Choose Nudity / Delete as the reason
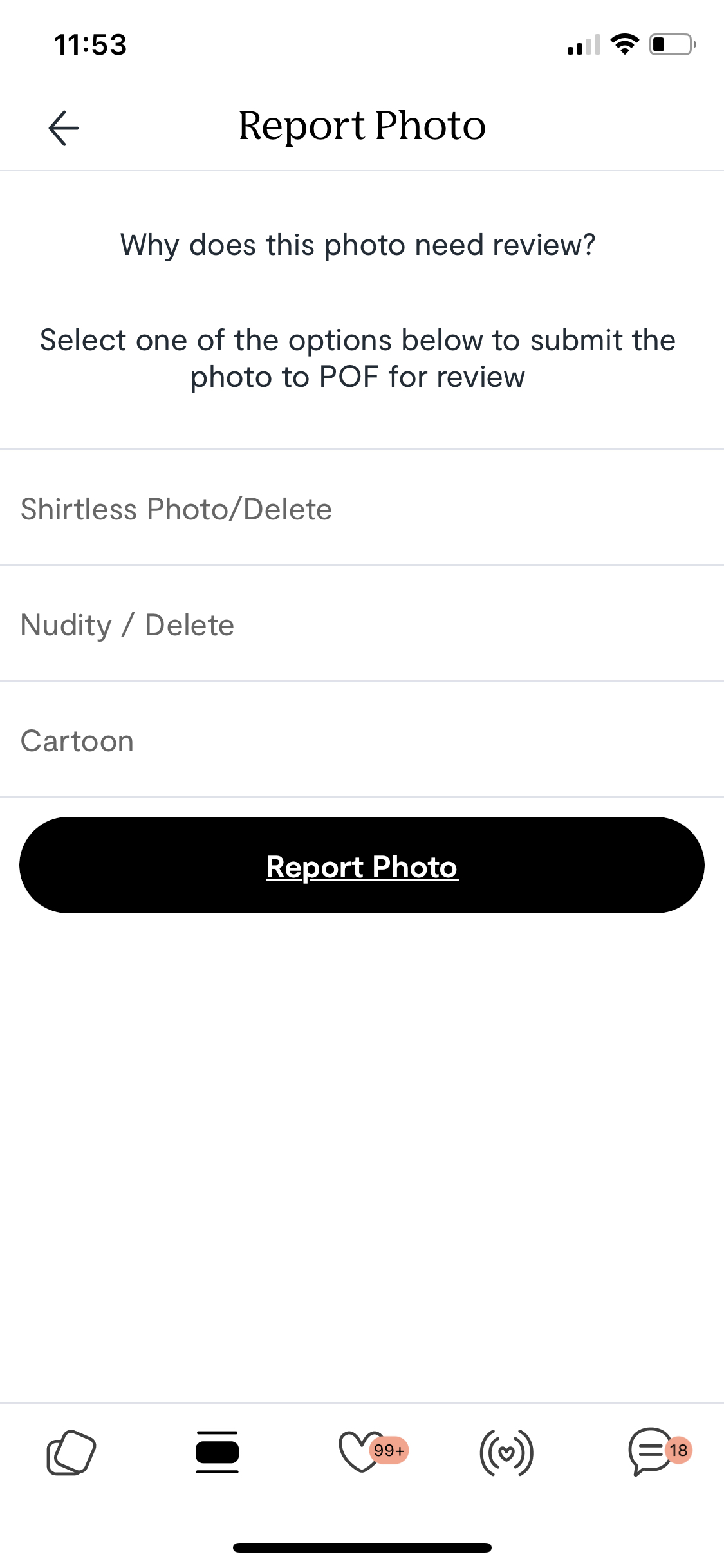Screen dimensions: 724x1568 click(x=362, y=624)
